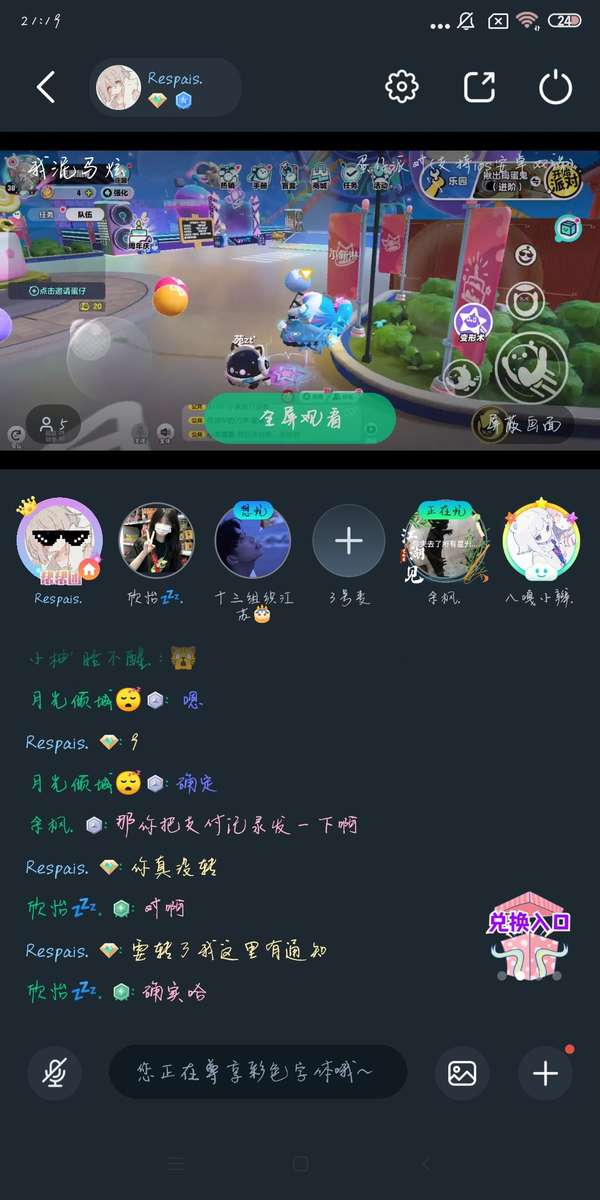Open room host Respais. profile chip
Image resolution: width=600 pixels, height=1200 pixels.
click(x=166, y=88)
